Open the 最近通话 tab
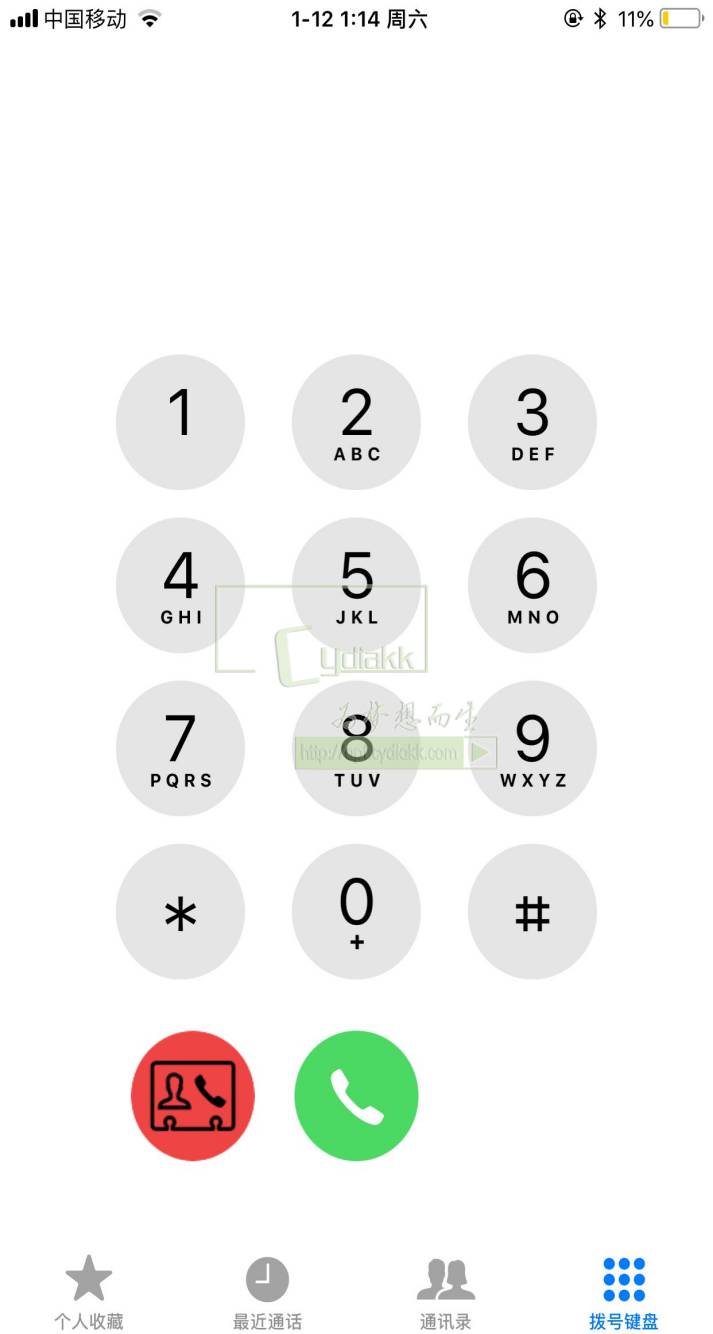Viewport: 713px width, 1334px height. point(267,1294)
